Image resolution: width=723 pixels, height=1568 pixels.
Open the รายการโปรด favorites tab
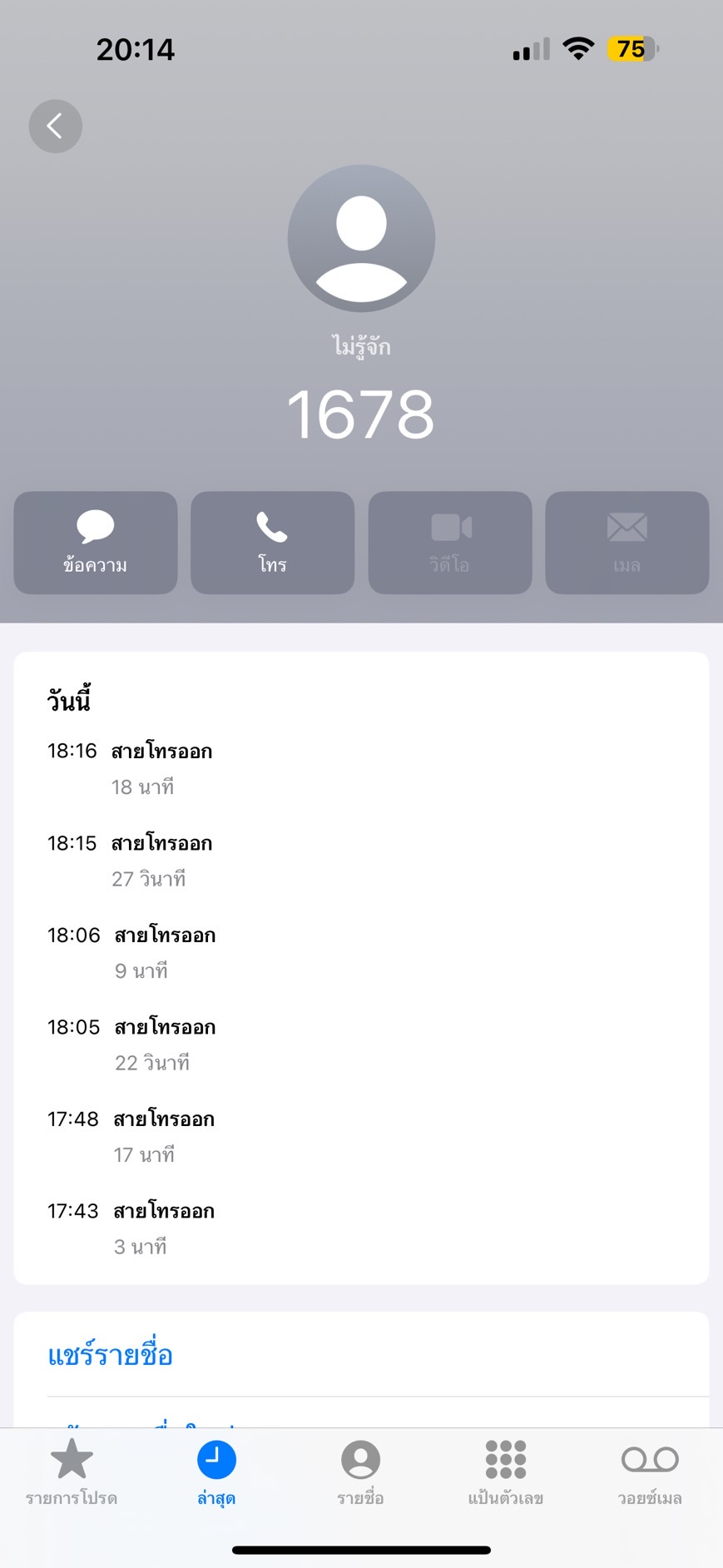[72, 1473]
